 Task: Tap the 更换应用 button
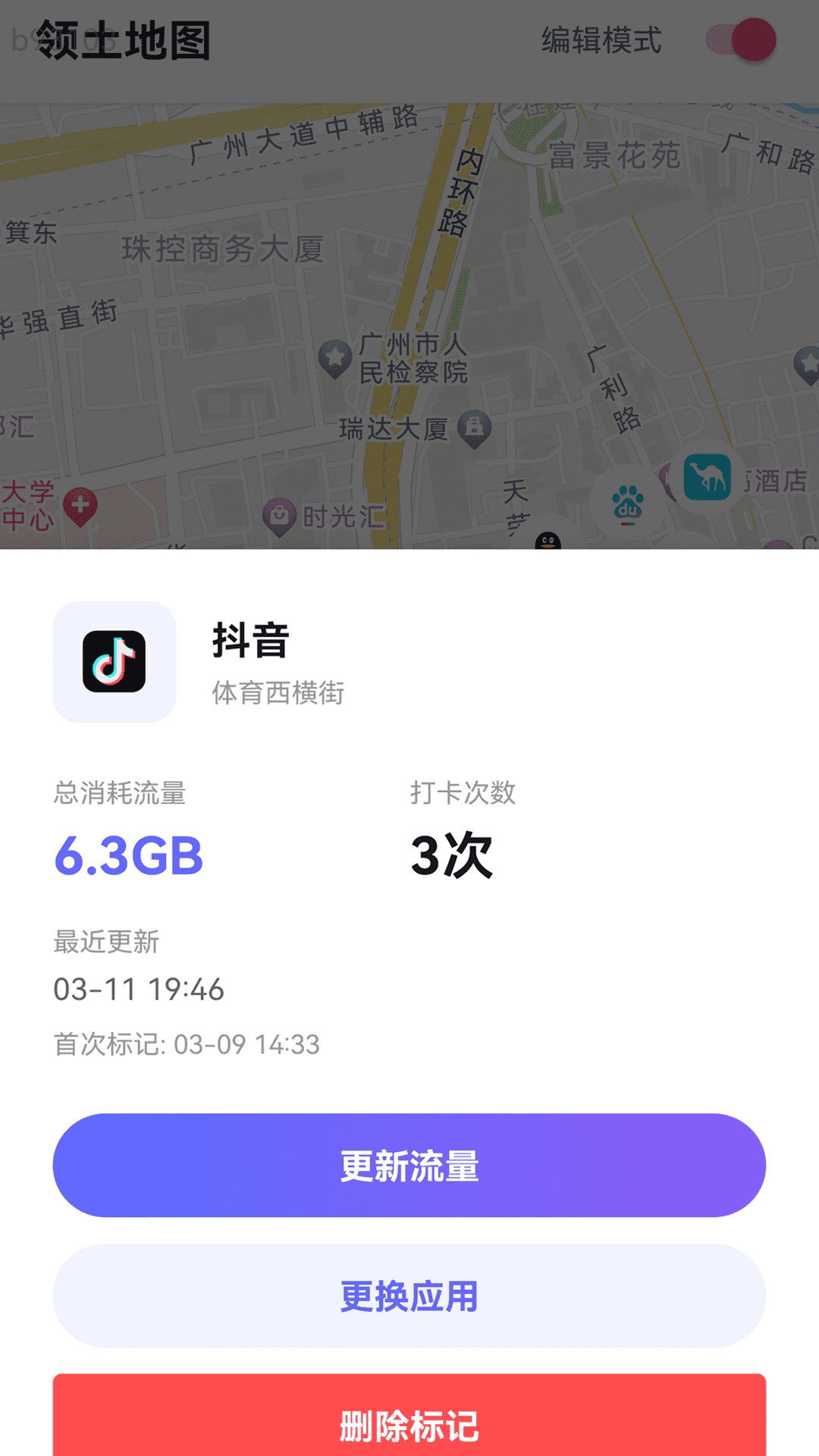pos(409,1297)
